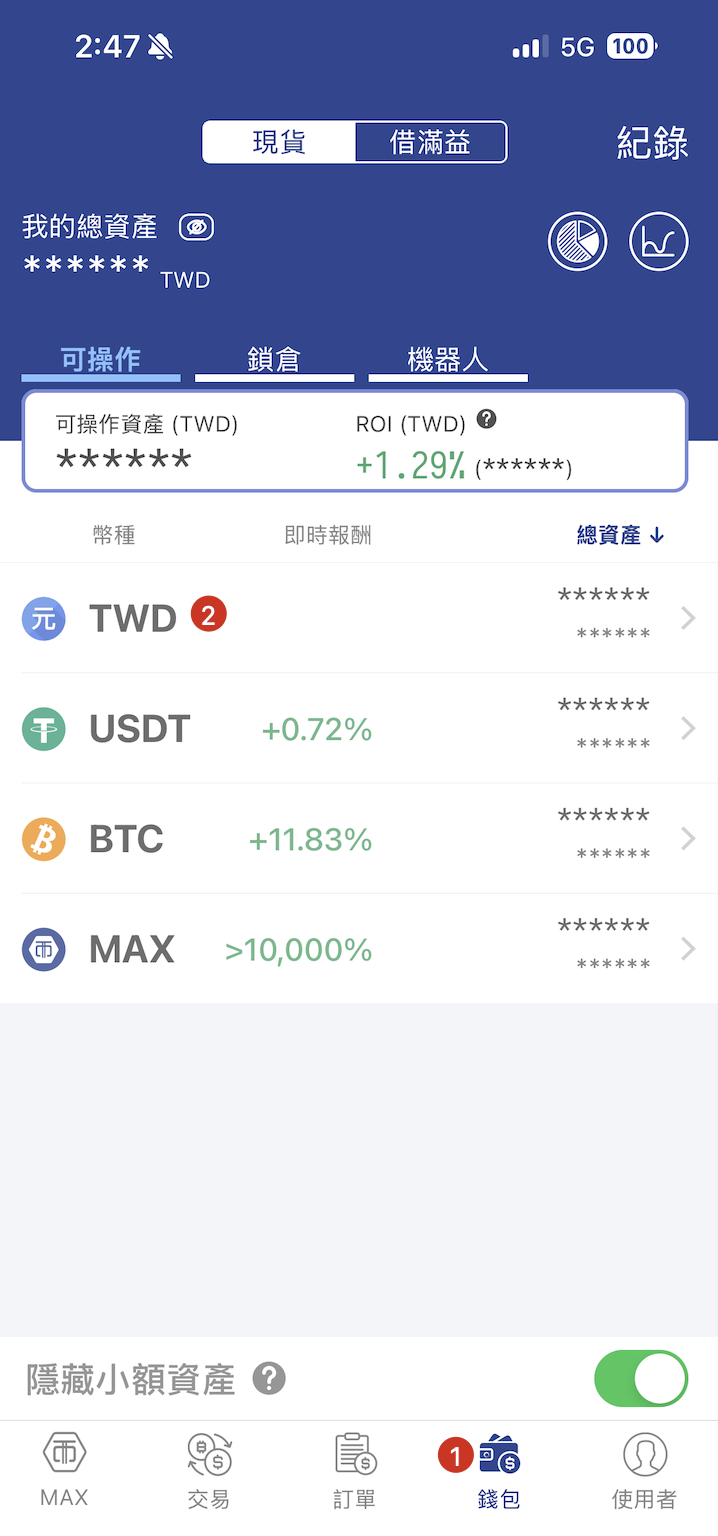
Task: Open the TWD wallet row
Action: pos(359,618)
